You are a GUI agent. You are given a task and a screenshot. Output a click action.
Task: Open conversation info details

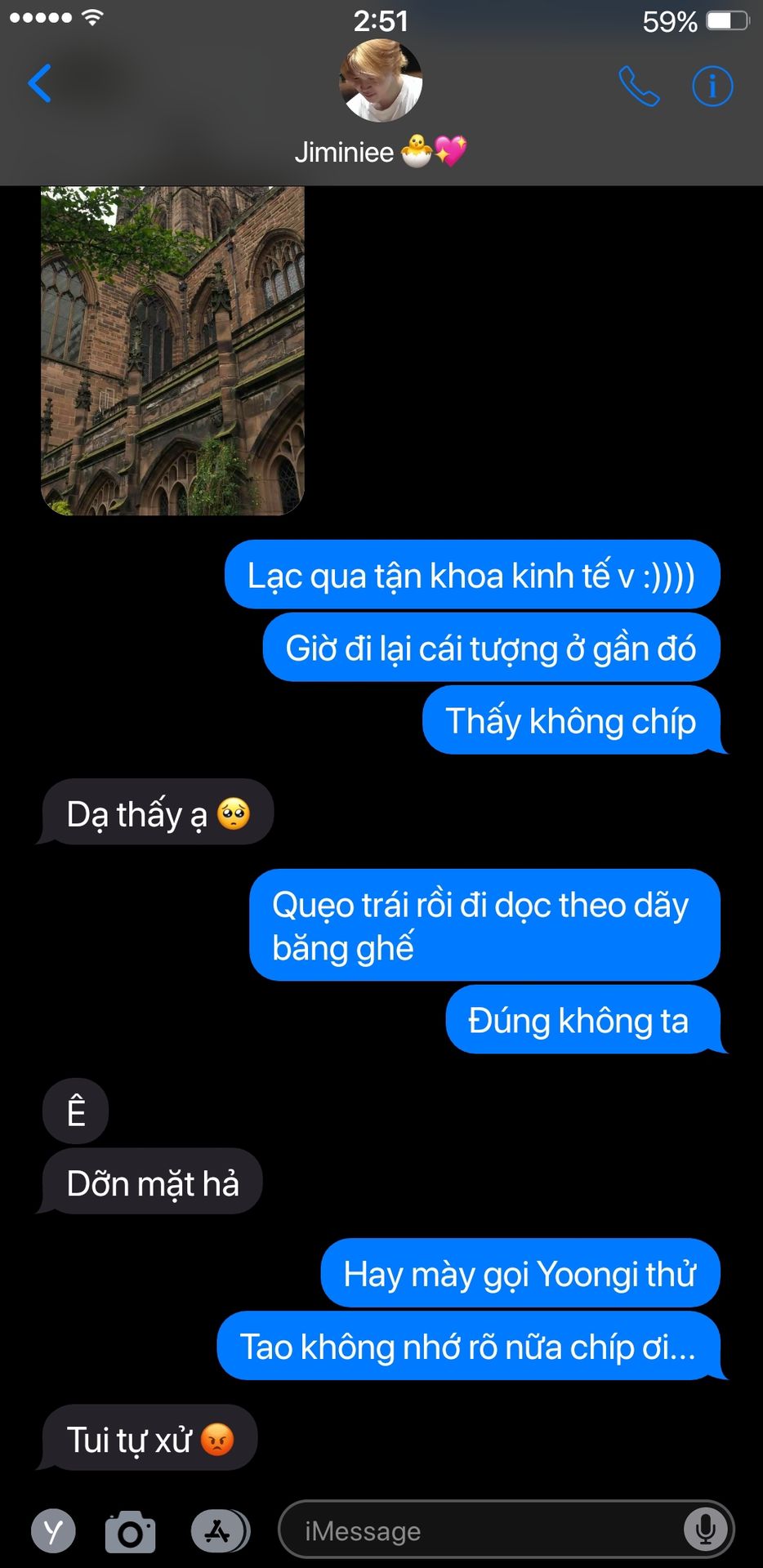pos(712,86)
